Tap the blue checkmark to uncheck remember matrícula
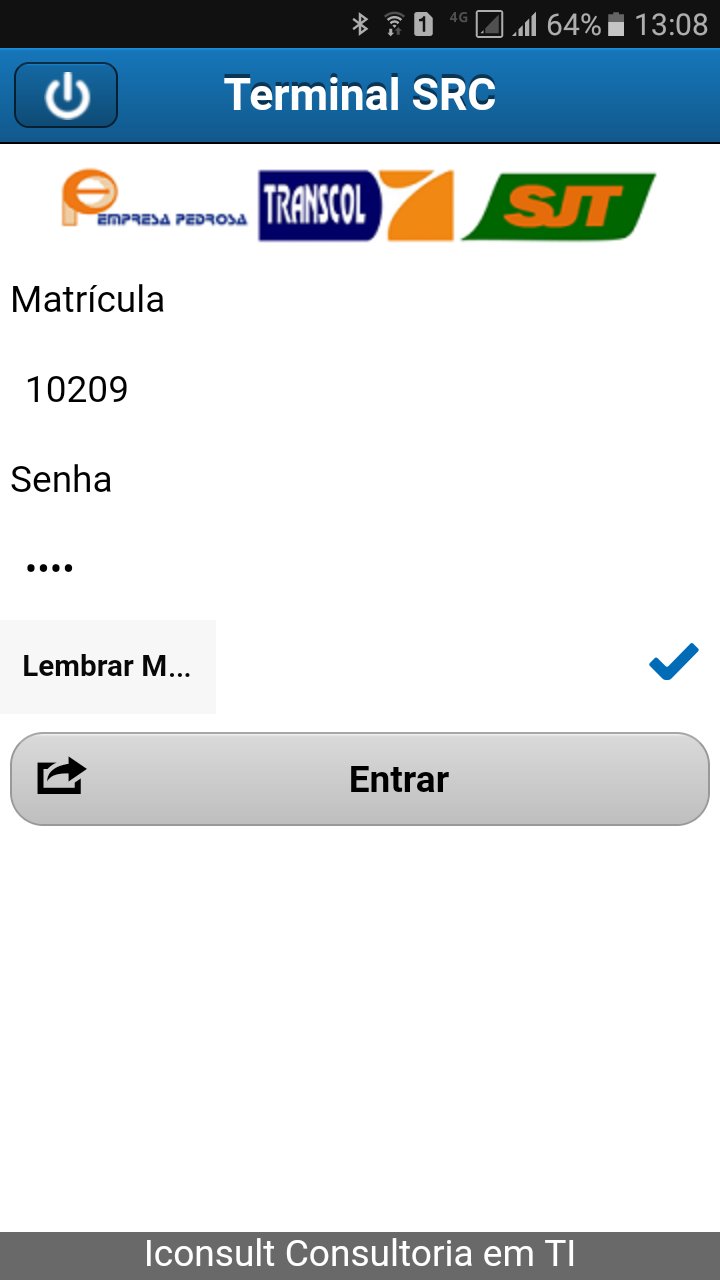Image resolution: width=720 pixels, height=1280 pixels. click(x=673, y=661)
